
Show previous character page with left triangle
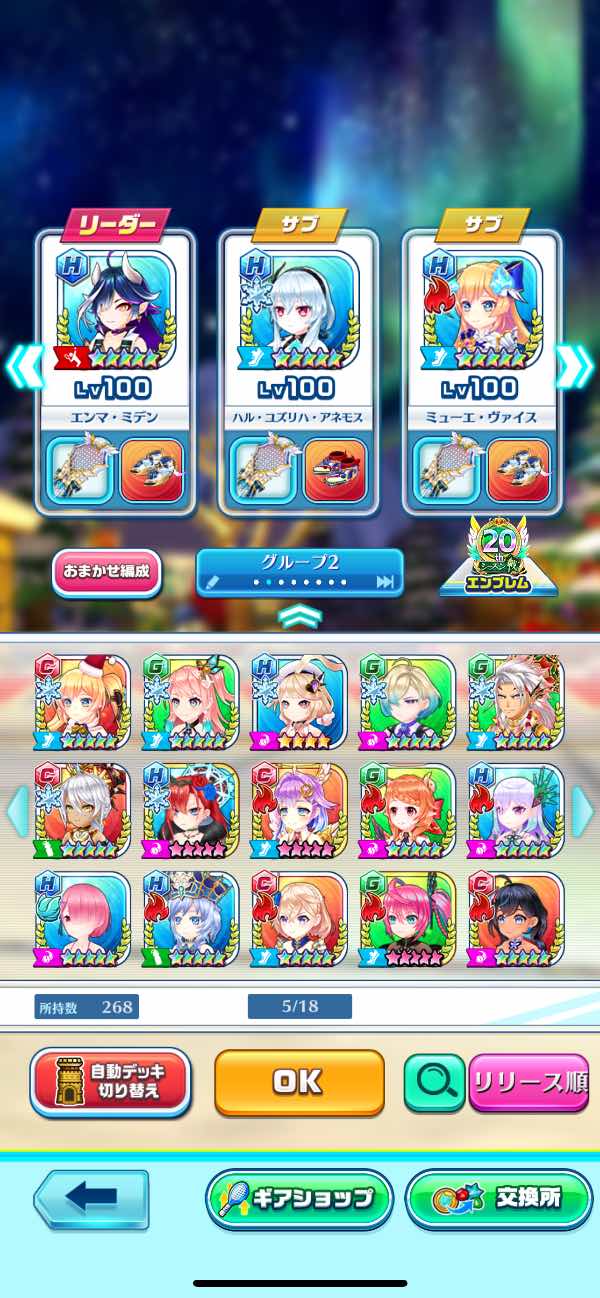[15, 813]
